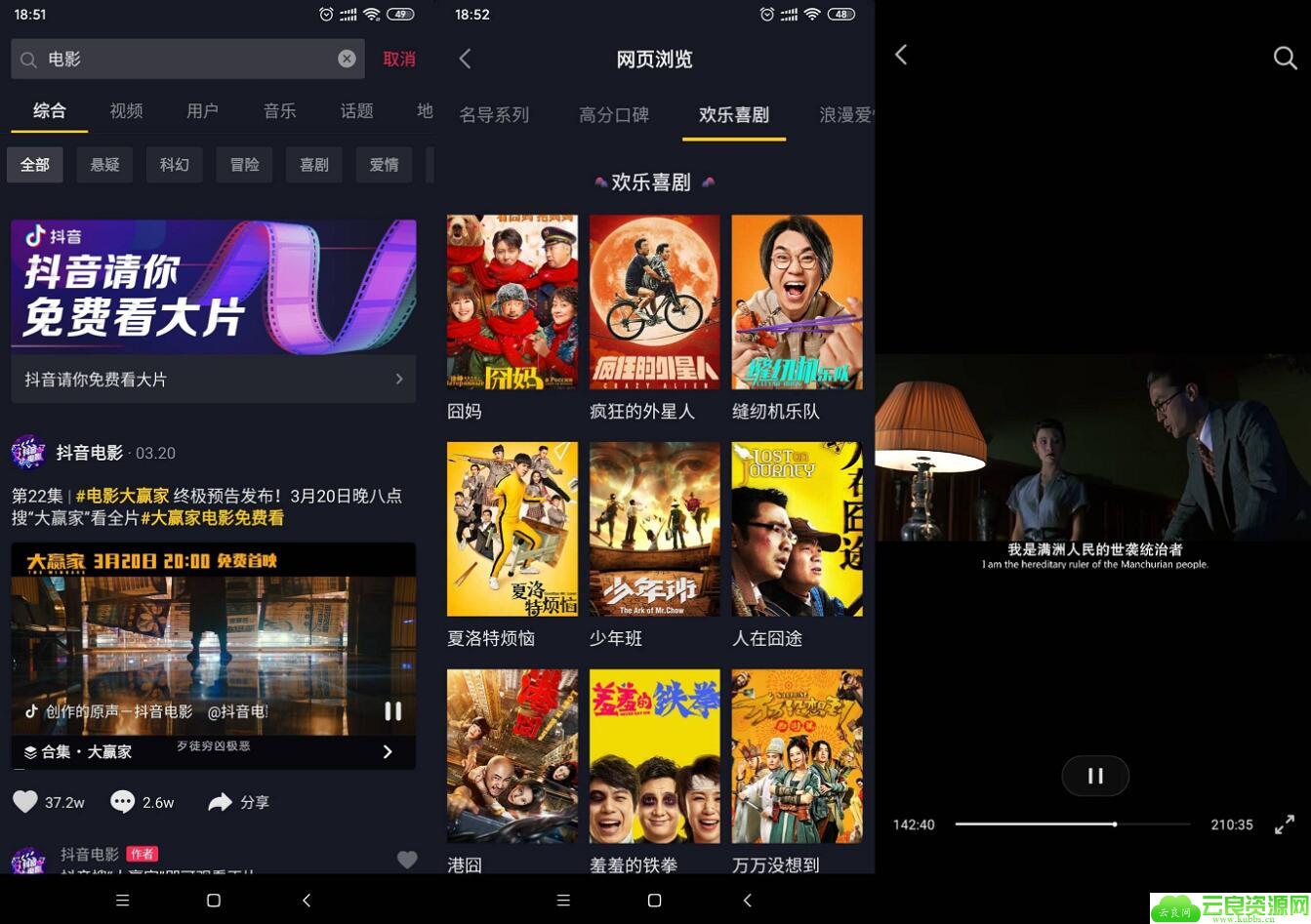Pause the movie at 142:40

1095,776
